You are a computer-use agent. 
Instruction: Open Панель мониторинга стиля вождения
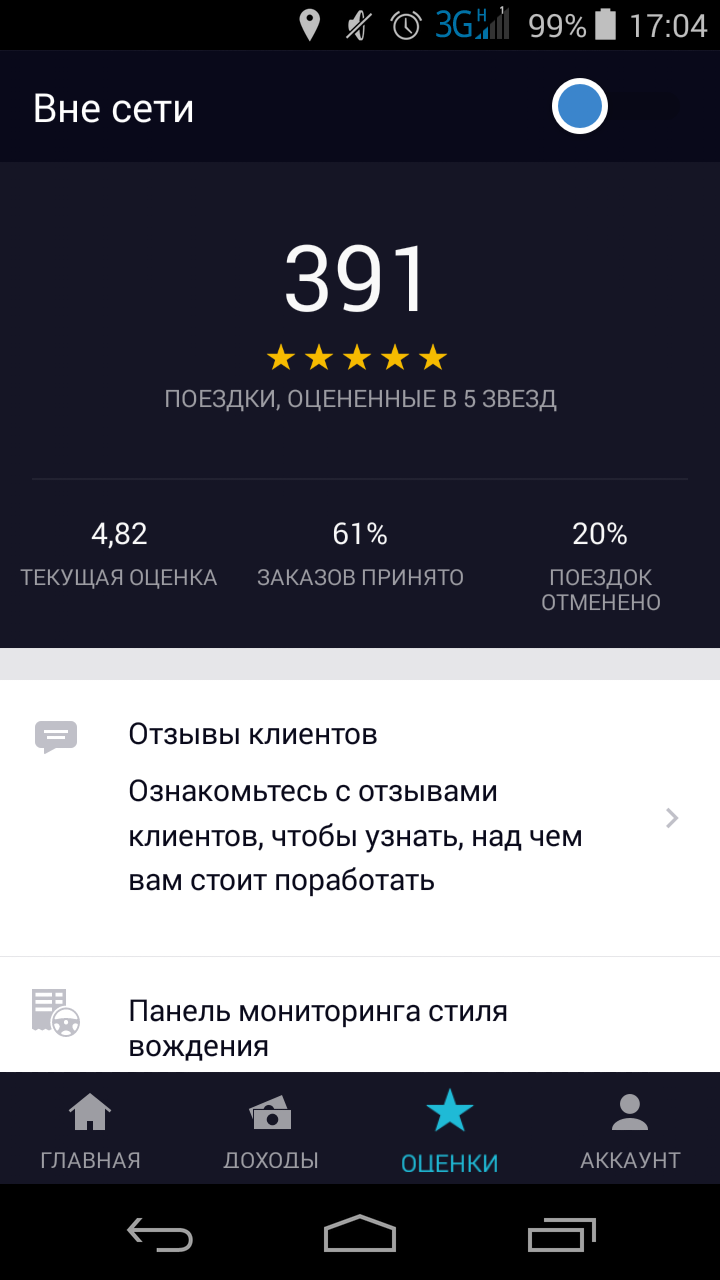click(360, 1015)
